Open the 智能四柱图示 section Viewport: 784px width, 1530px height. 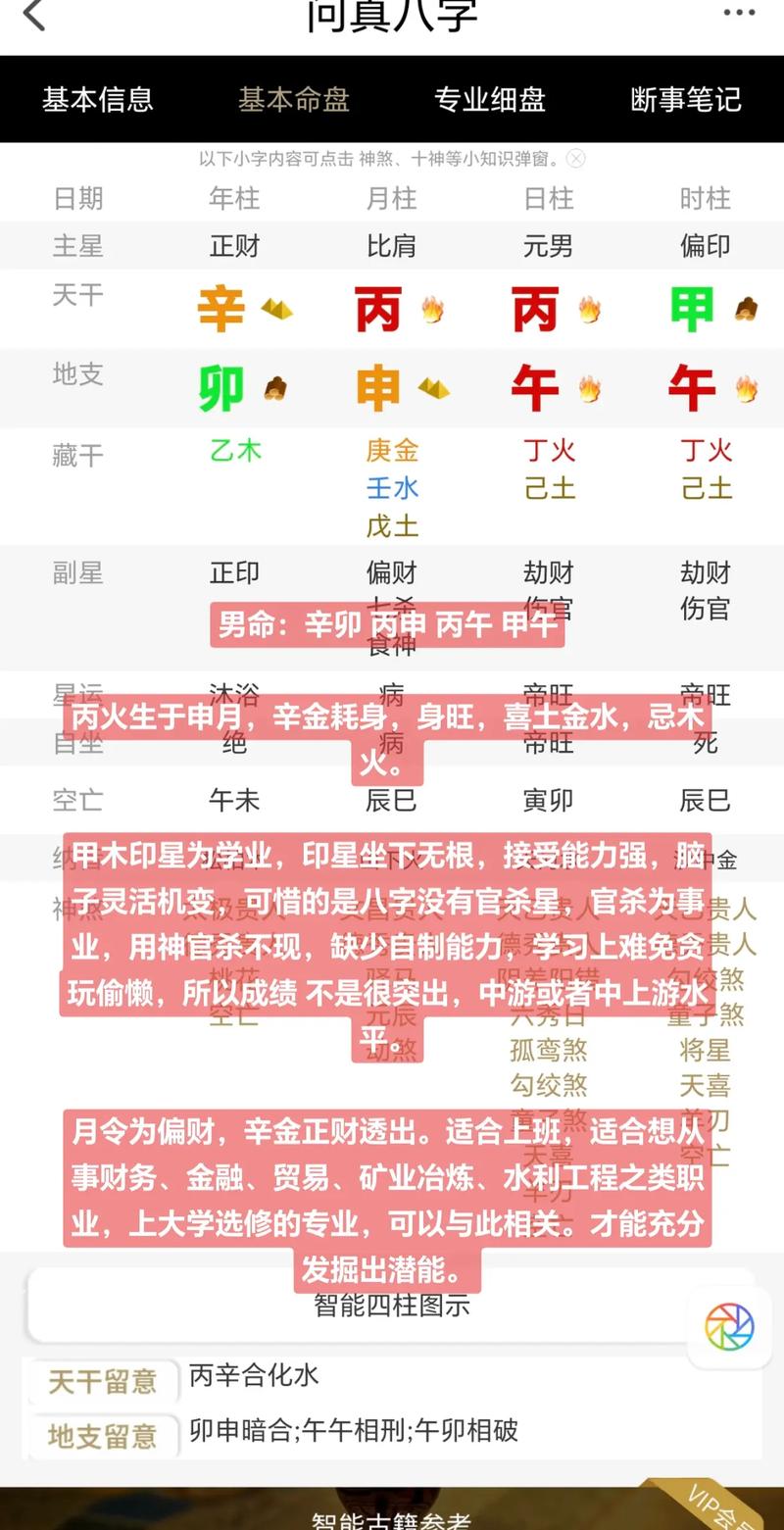[391, 1305]
